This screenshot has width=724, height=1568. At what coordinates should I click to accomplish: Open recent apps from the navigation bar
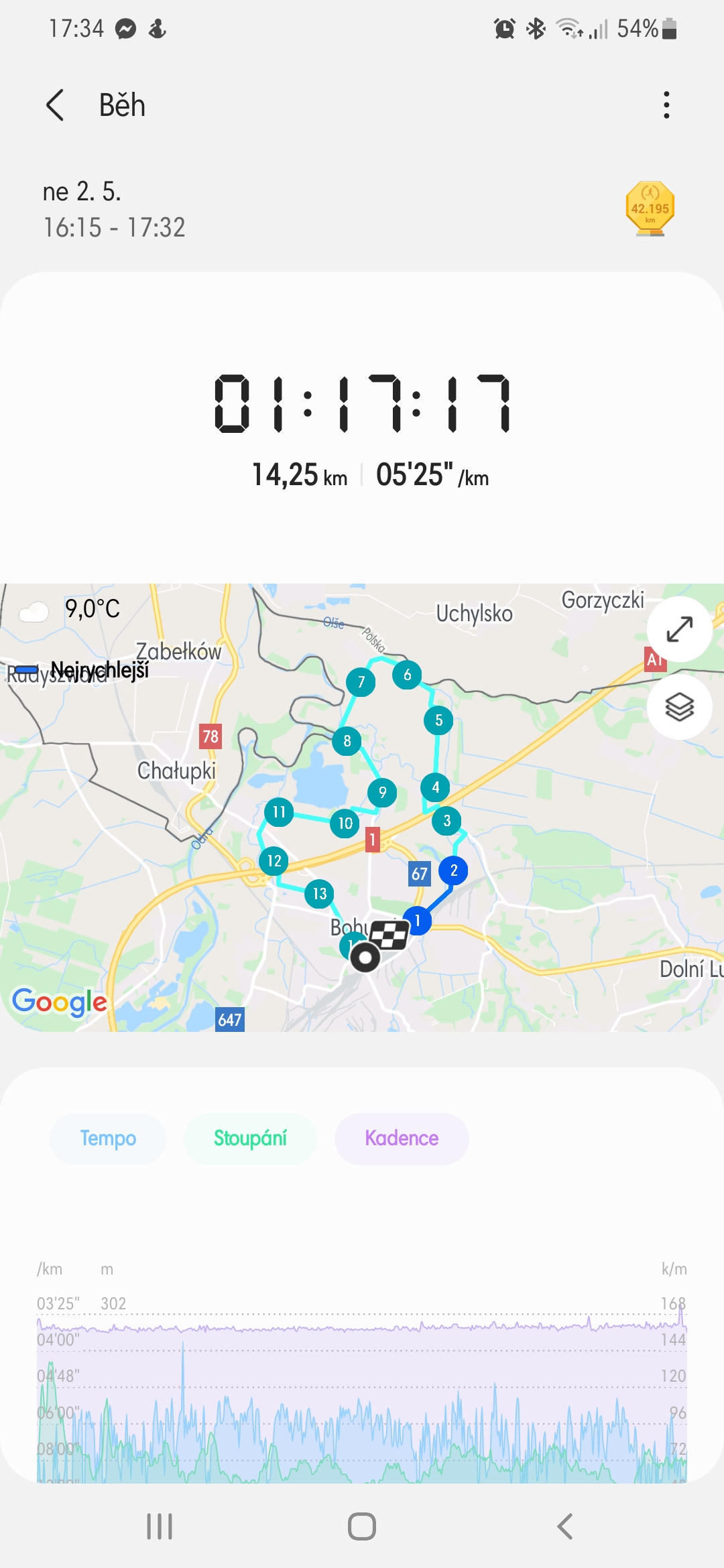tap(160, 1526)
